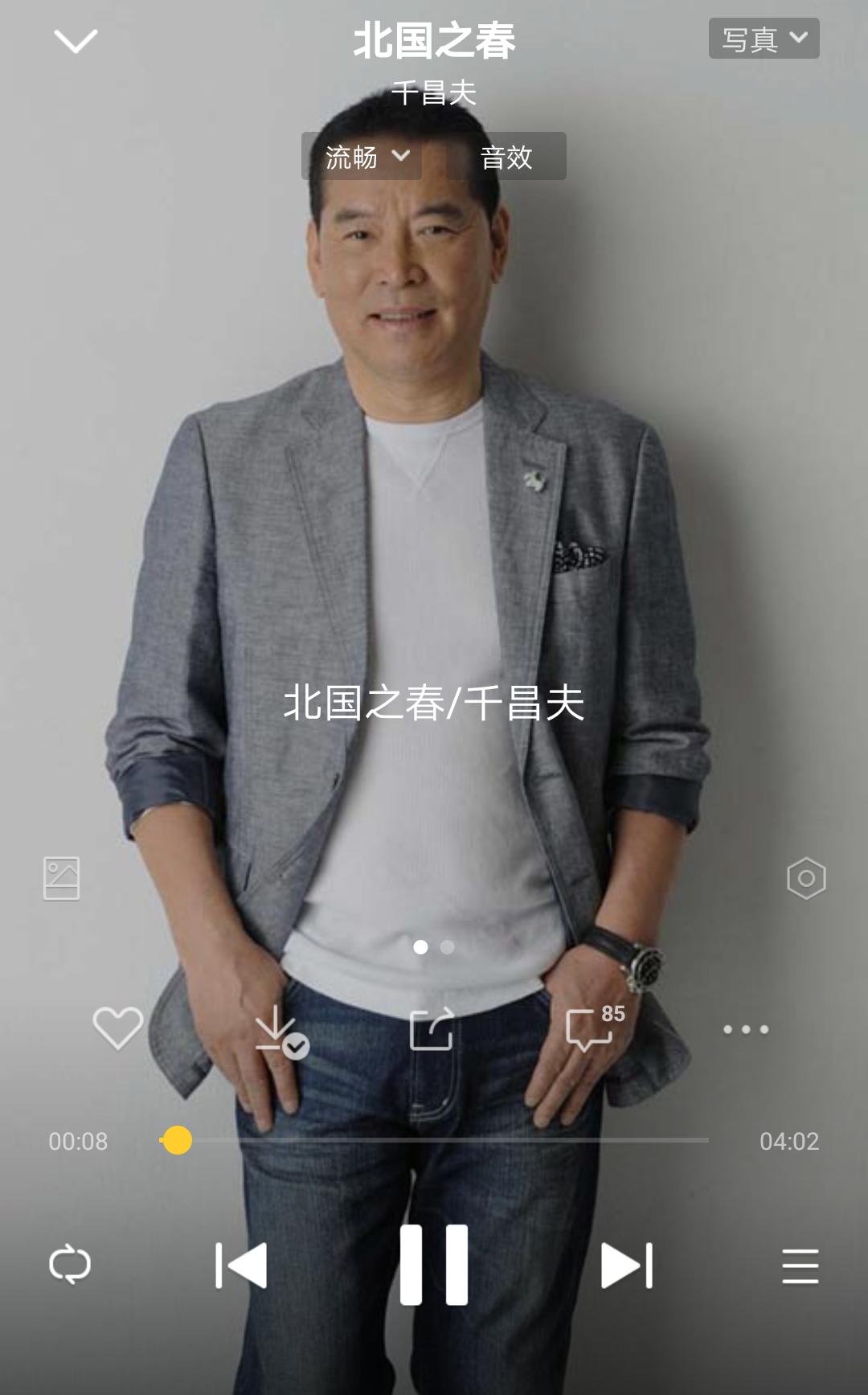
Task: Open the comments section showing 85 comments
Action: click(589, 1028)
